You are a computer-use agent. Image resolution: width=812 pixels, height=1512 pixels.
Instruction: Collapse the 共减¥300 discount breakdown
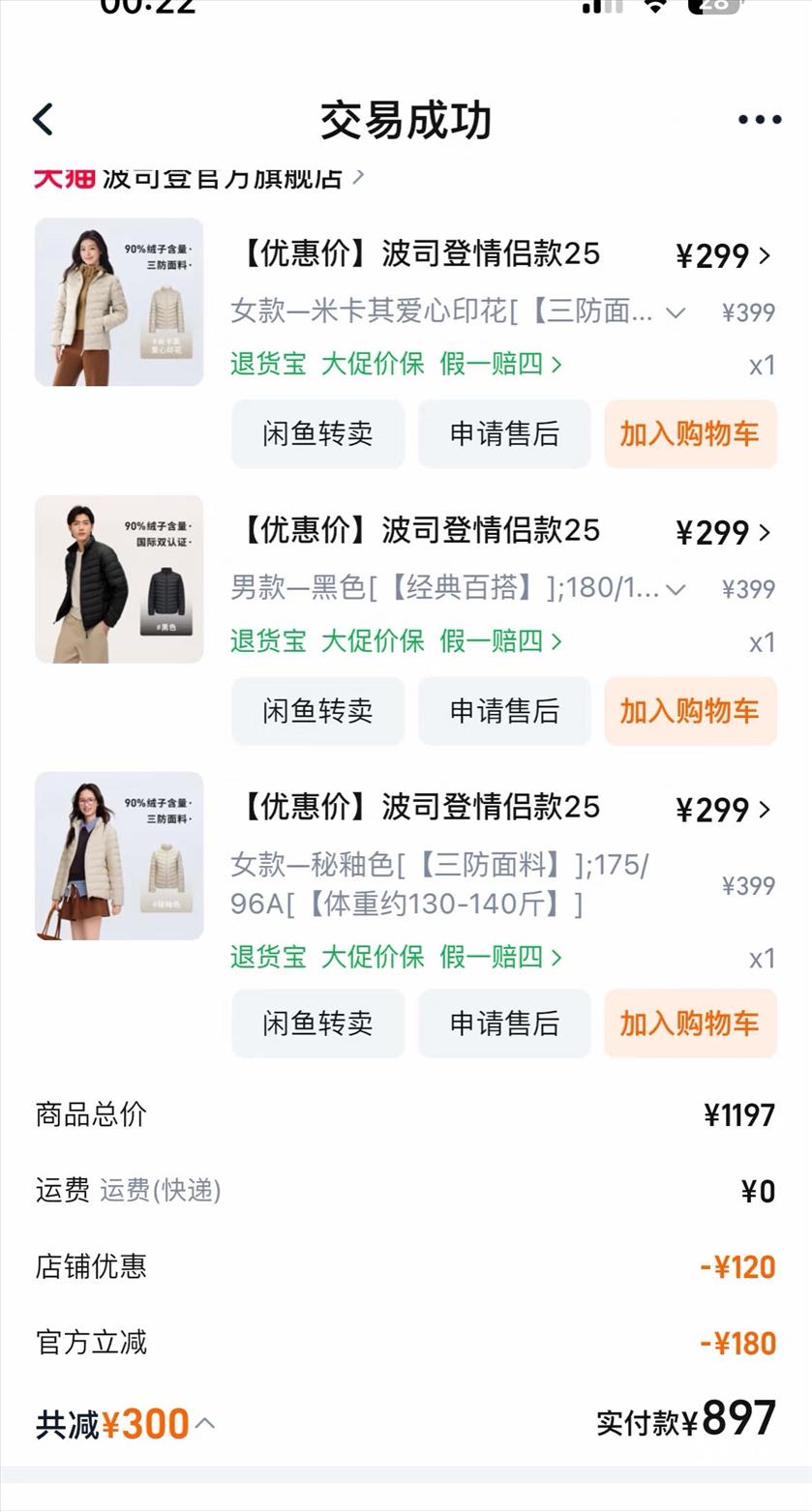tap(205, 1423)
